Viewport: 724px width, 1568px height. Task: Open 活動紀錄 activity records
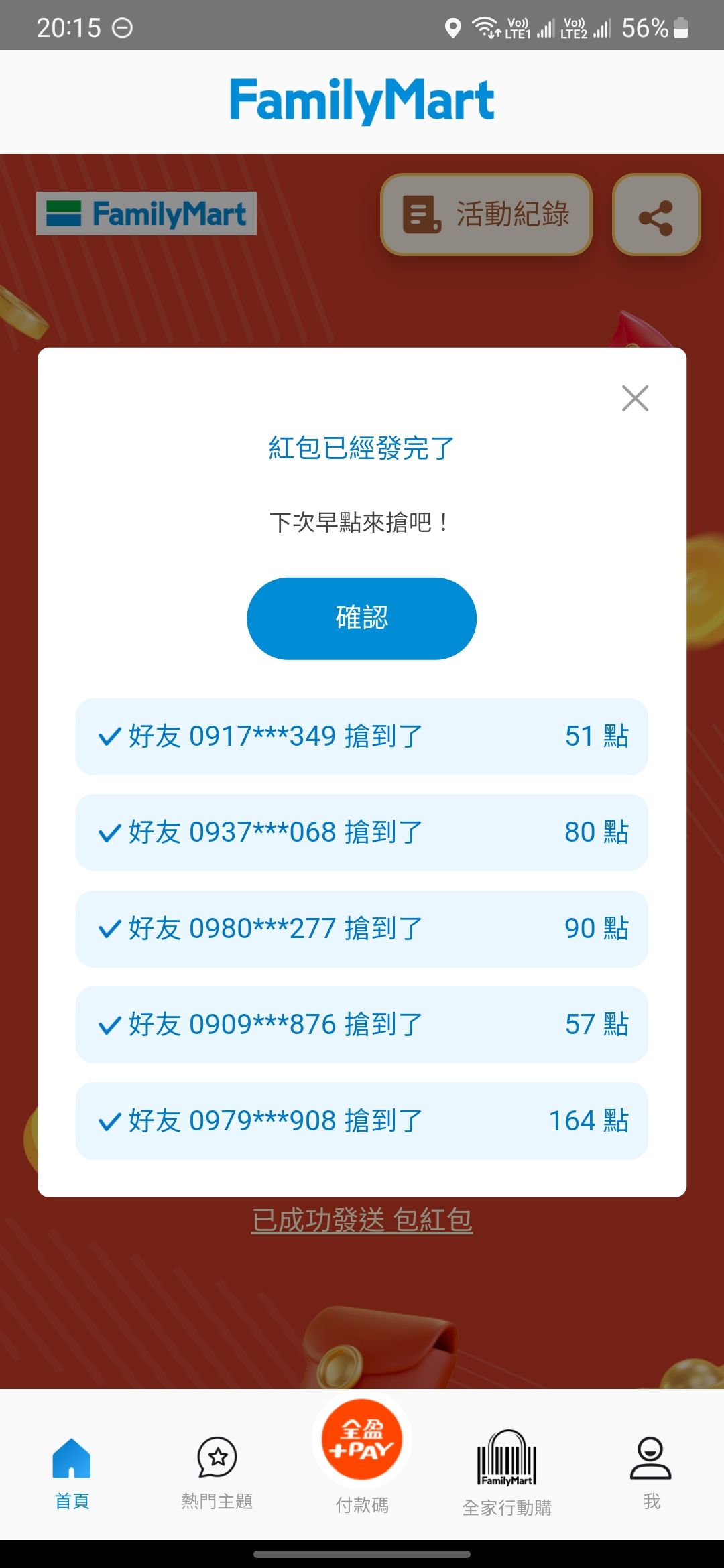(x=486, y=214)
